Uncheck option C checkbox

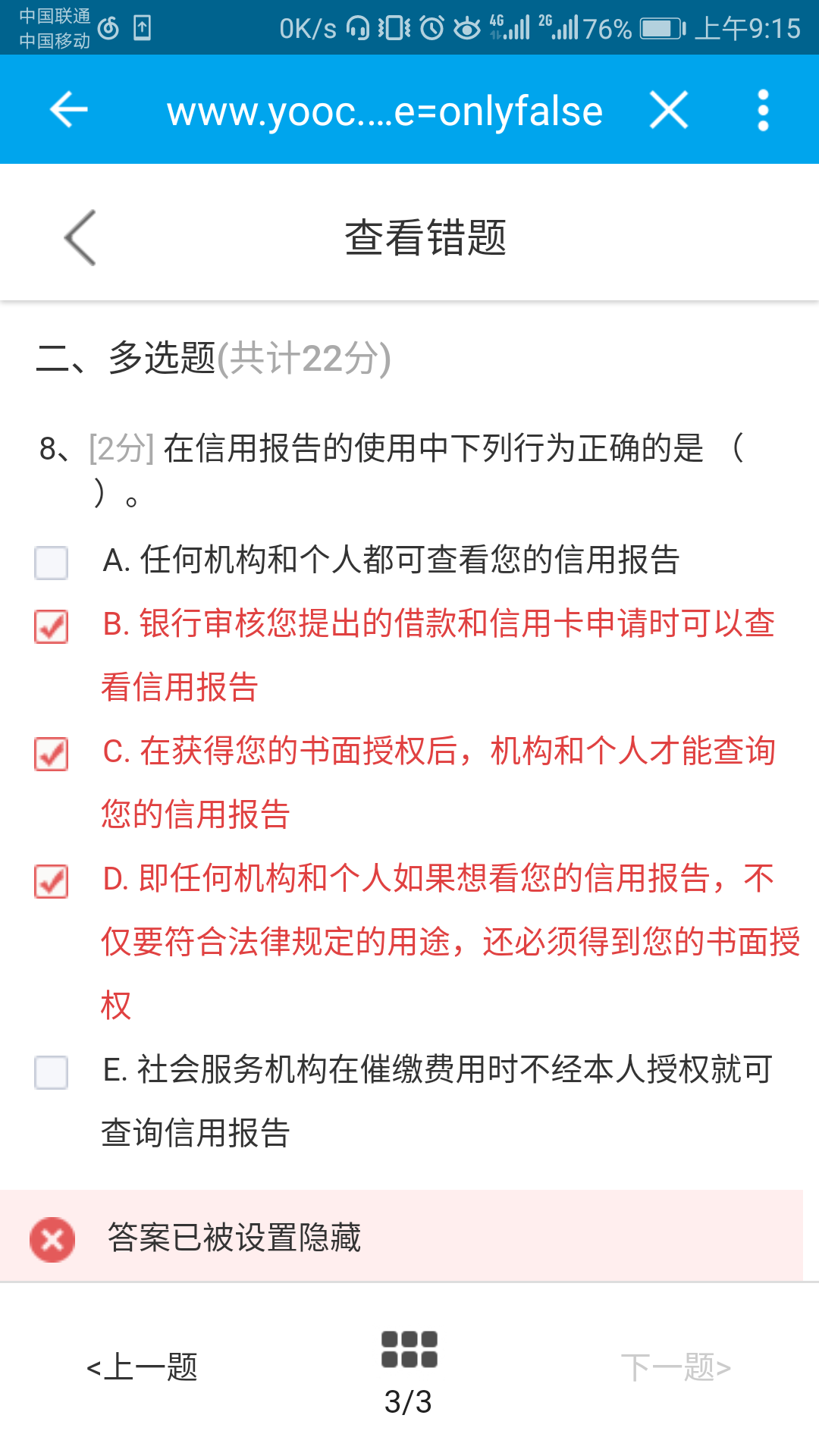click(51, 754)
